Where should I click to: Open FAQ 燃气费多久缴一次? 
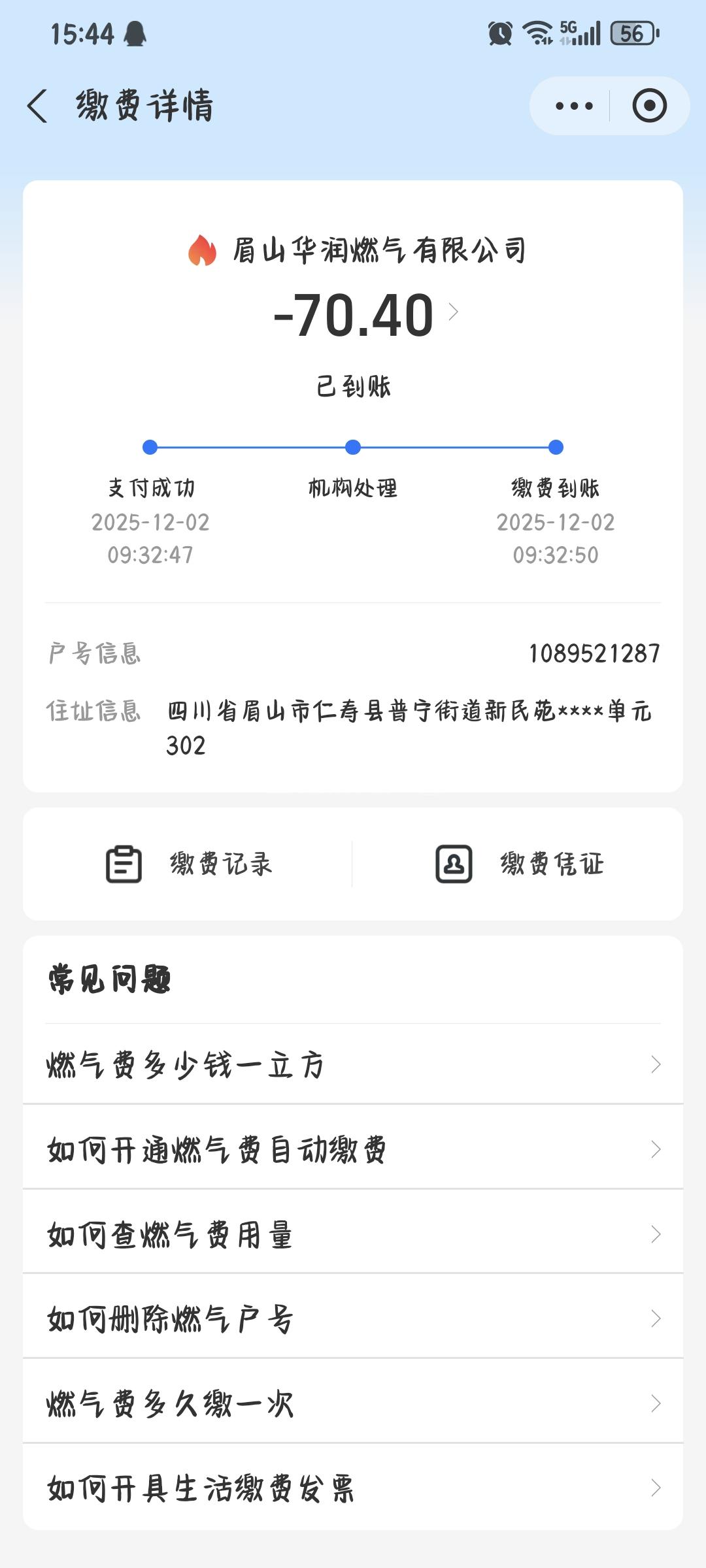pos(353,1403)
